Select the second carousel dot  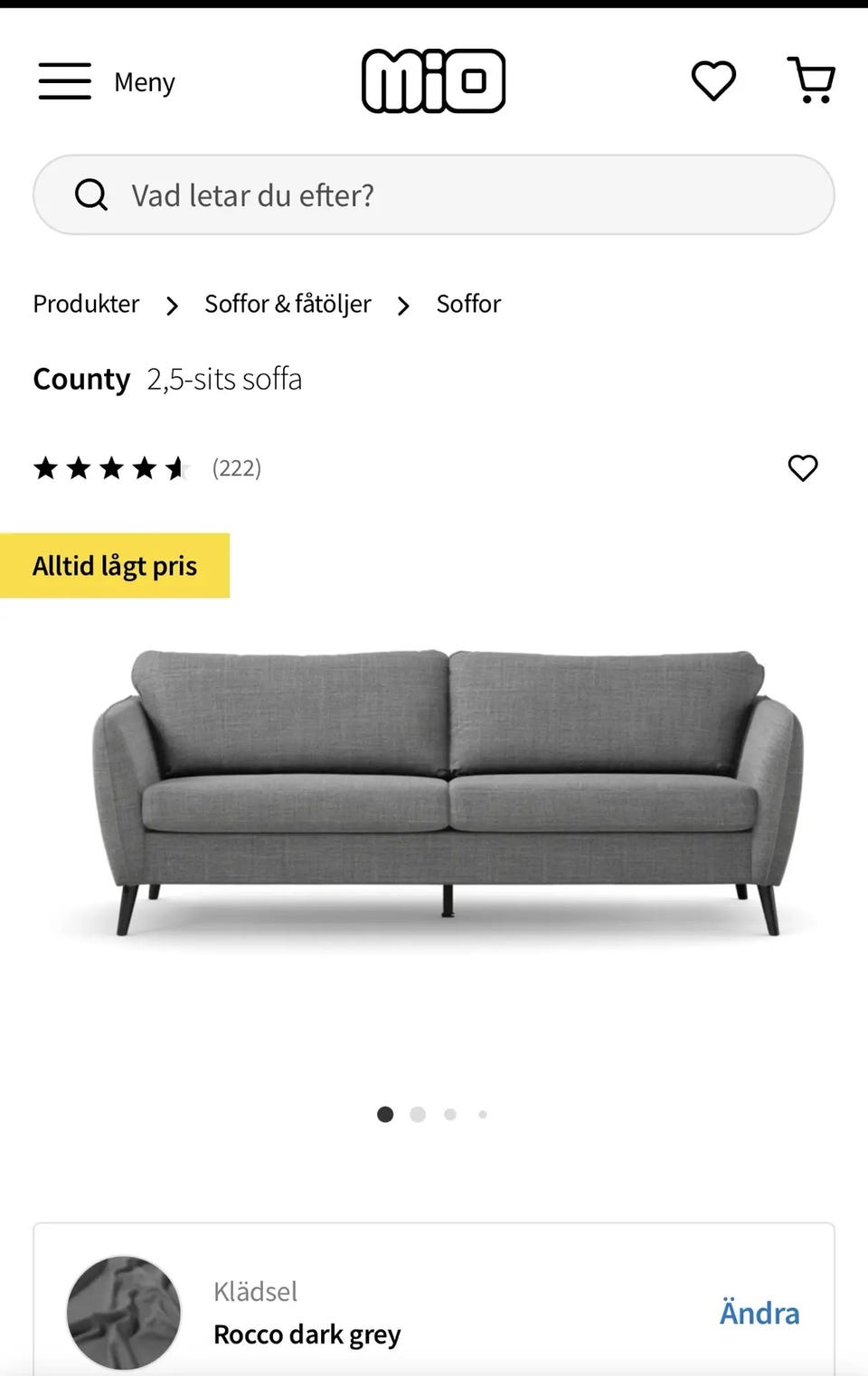(417, 1114)
